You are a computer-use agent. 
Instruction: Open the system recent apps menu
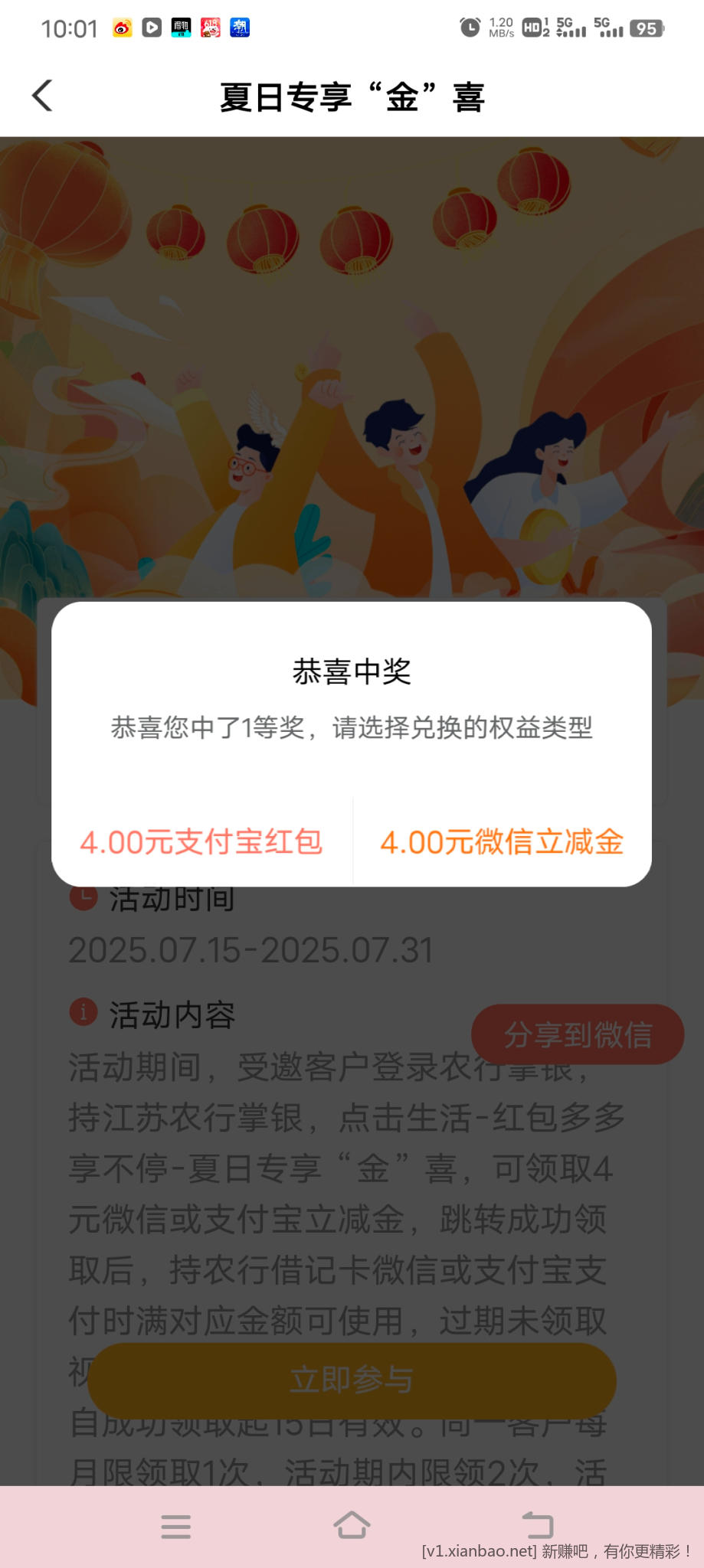[176, 1526]
